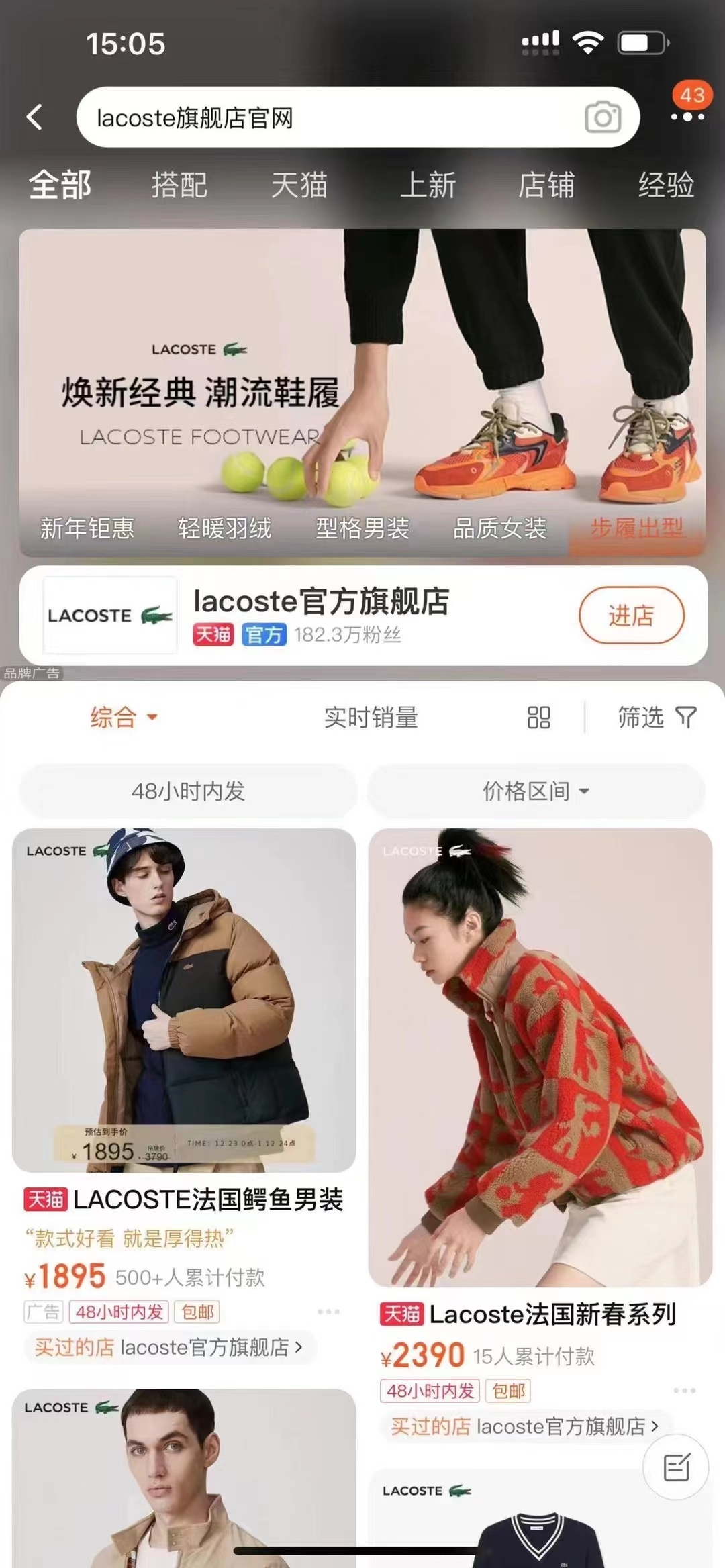
Task: Select the 轻暖羽绒 banner category
Action: [x=225, y=529]
